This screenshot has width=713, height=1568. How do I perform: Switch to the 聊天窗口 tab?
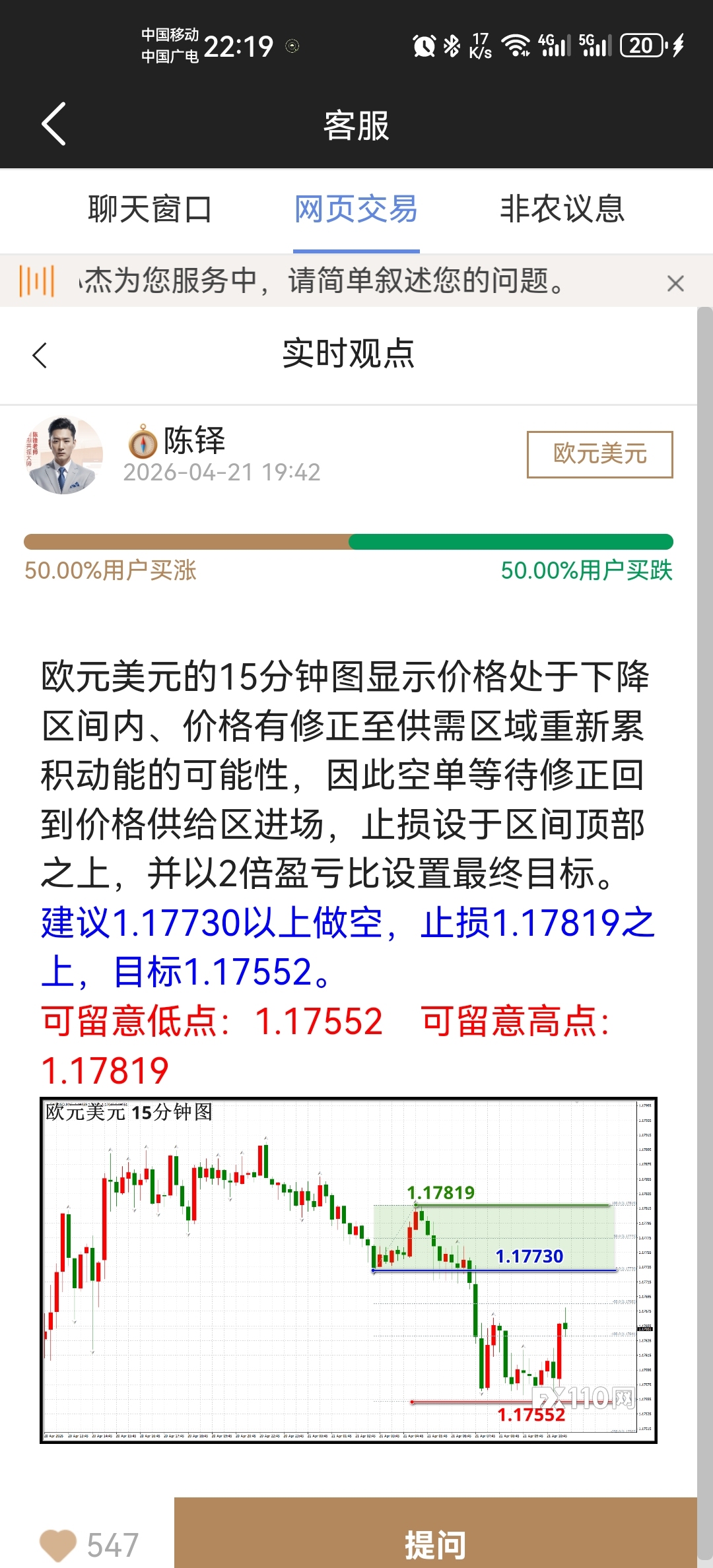(150, 210)
